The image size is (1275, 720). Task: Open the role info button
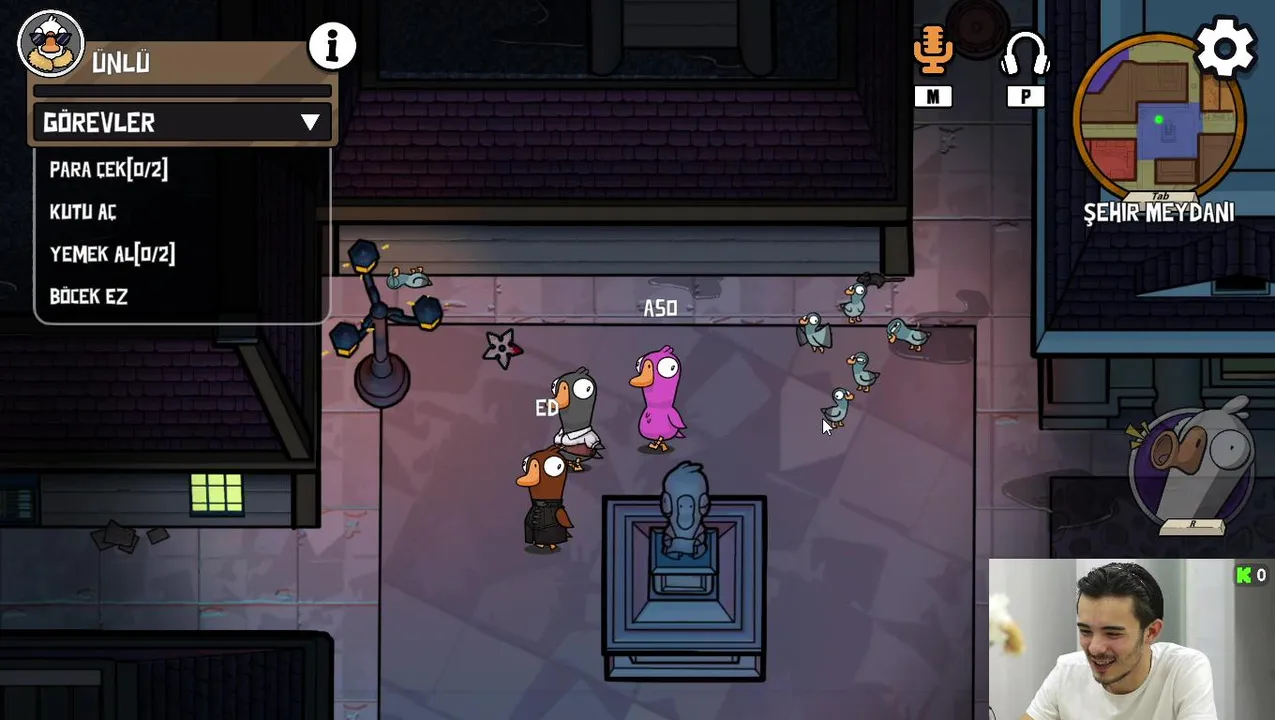click(x=332, y=46)
